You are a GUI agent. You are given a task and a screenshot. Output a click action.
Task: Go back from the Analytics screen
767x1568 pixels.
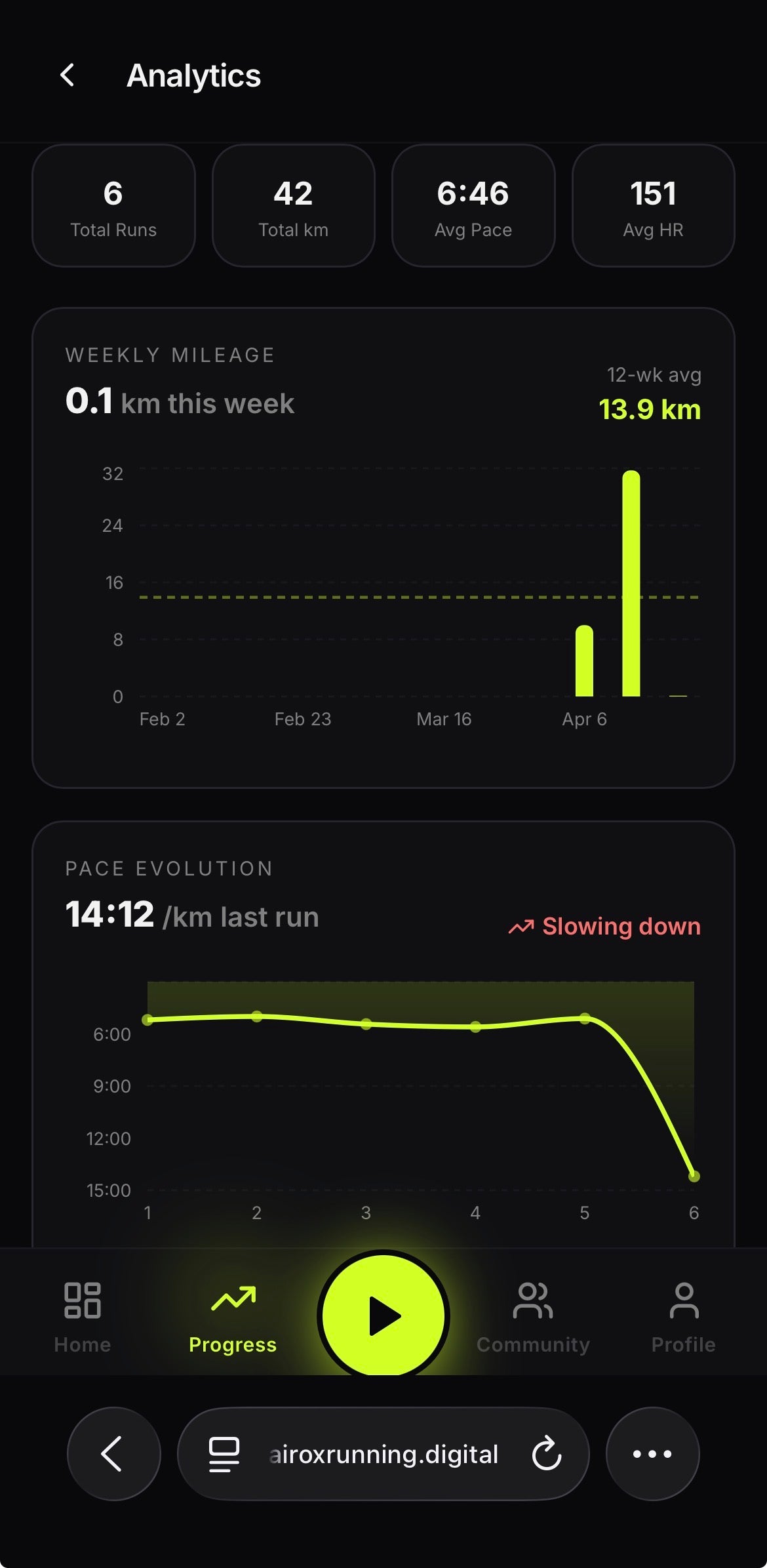(x=68, y=75)
